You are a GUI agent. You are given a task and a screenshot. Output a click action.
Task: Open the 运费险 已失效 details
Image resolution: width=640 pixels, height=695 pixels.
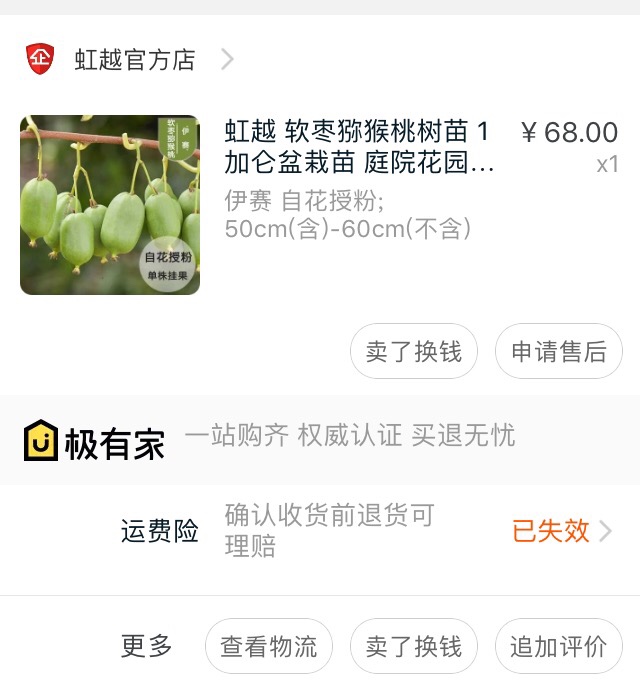click(x=560, y=531)
